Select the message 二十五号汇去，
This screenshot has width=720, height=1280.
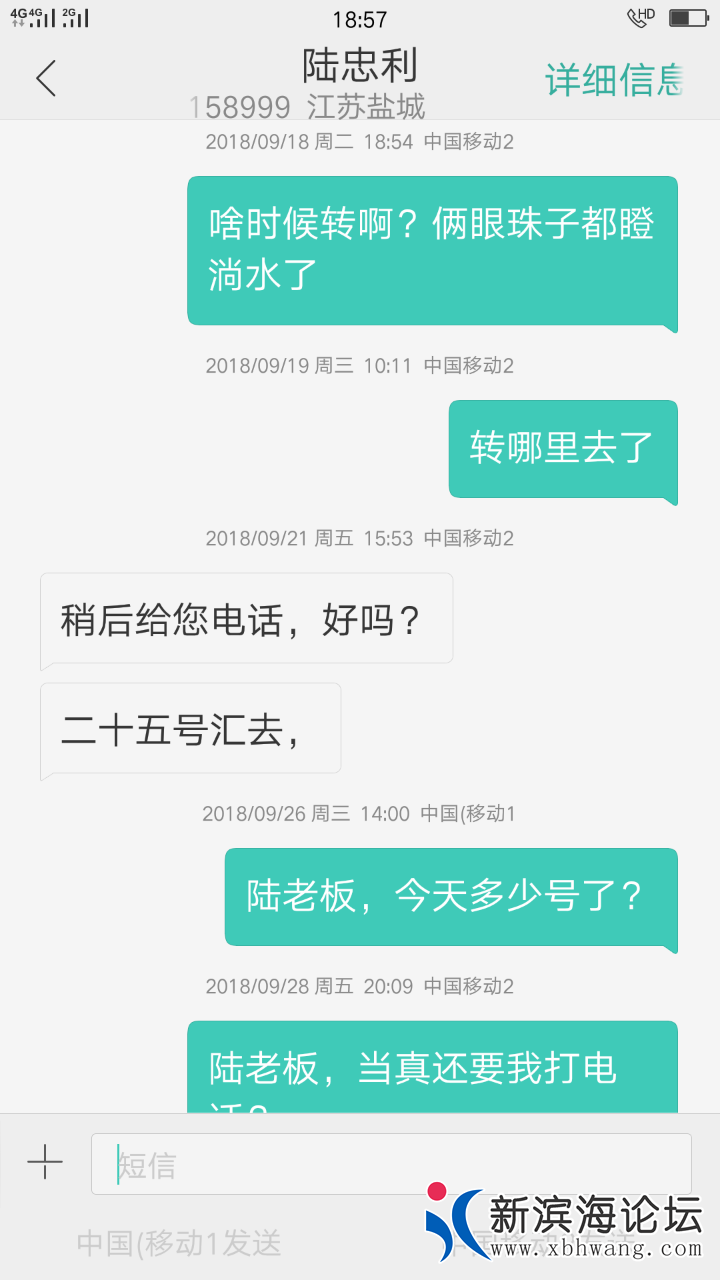[190, 728]
